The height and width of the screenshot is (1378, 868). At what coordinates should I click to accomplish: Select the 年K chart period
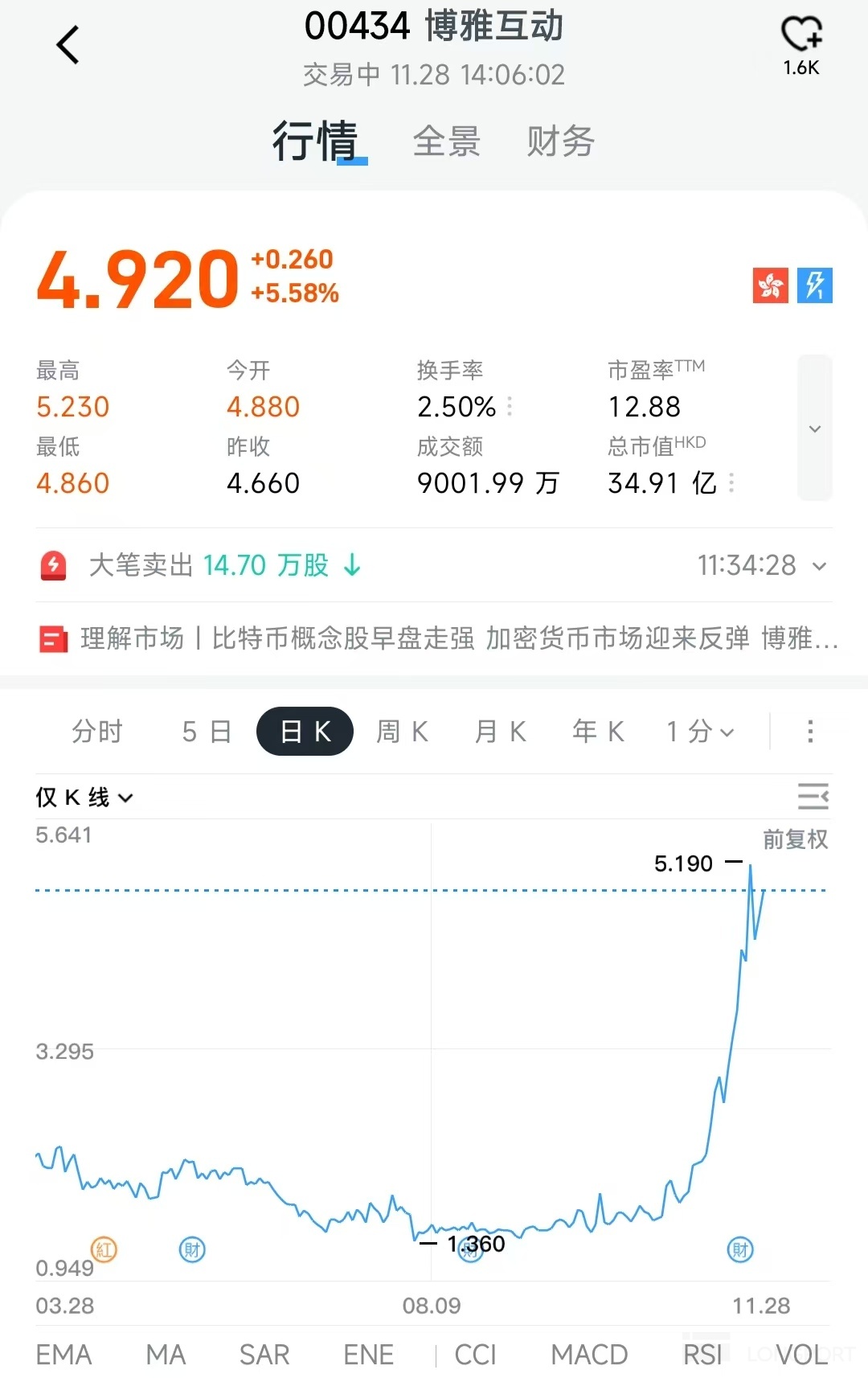click(x=598, y=732)
